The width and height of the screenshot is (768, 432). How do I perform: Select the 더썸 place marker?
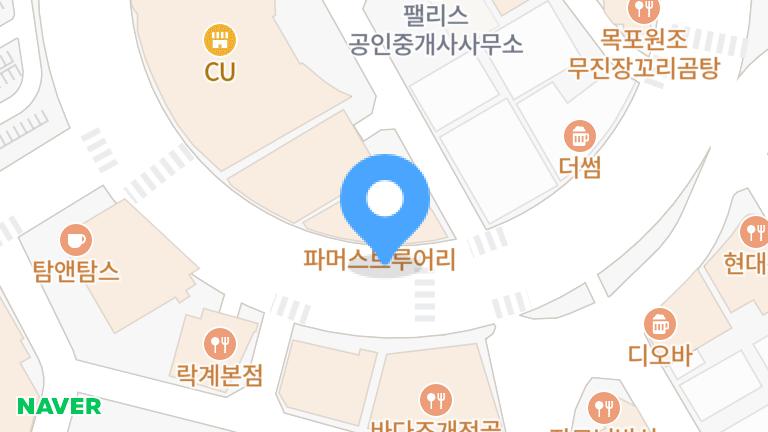point(579,135)
